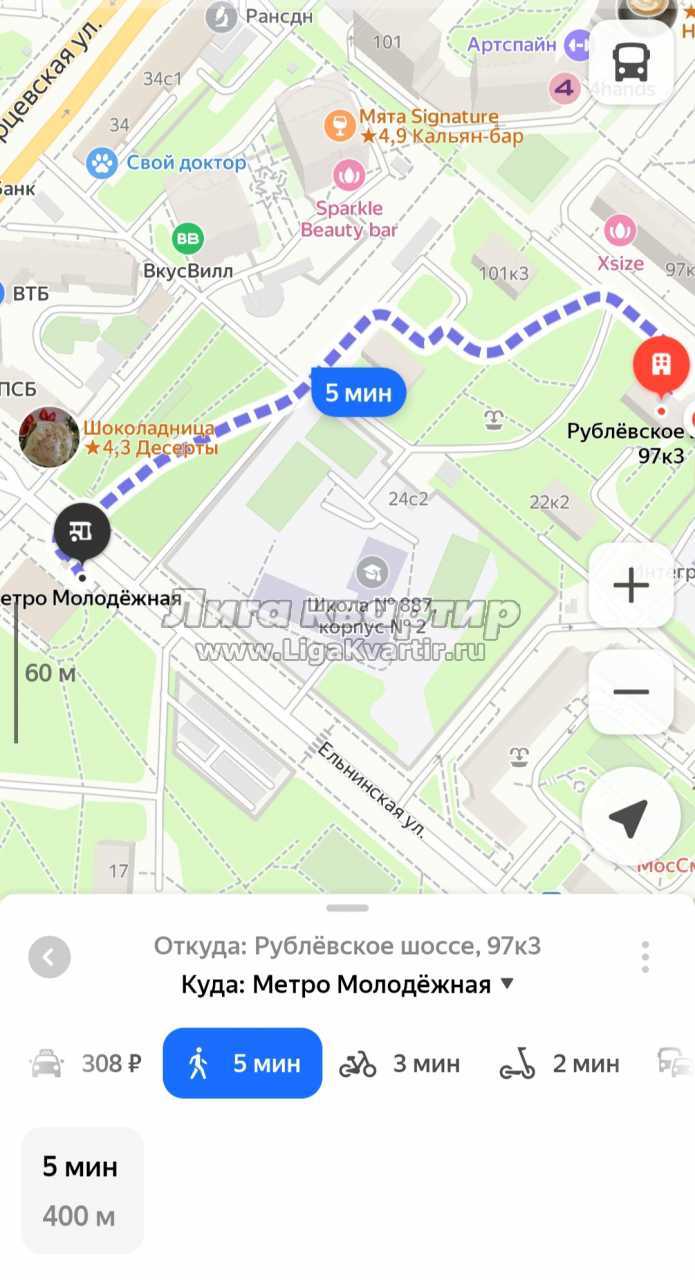This screenshot has height=1280, width=695.
Task: Go back from route panel
Action: tap(50, 957)
